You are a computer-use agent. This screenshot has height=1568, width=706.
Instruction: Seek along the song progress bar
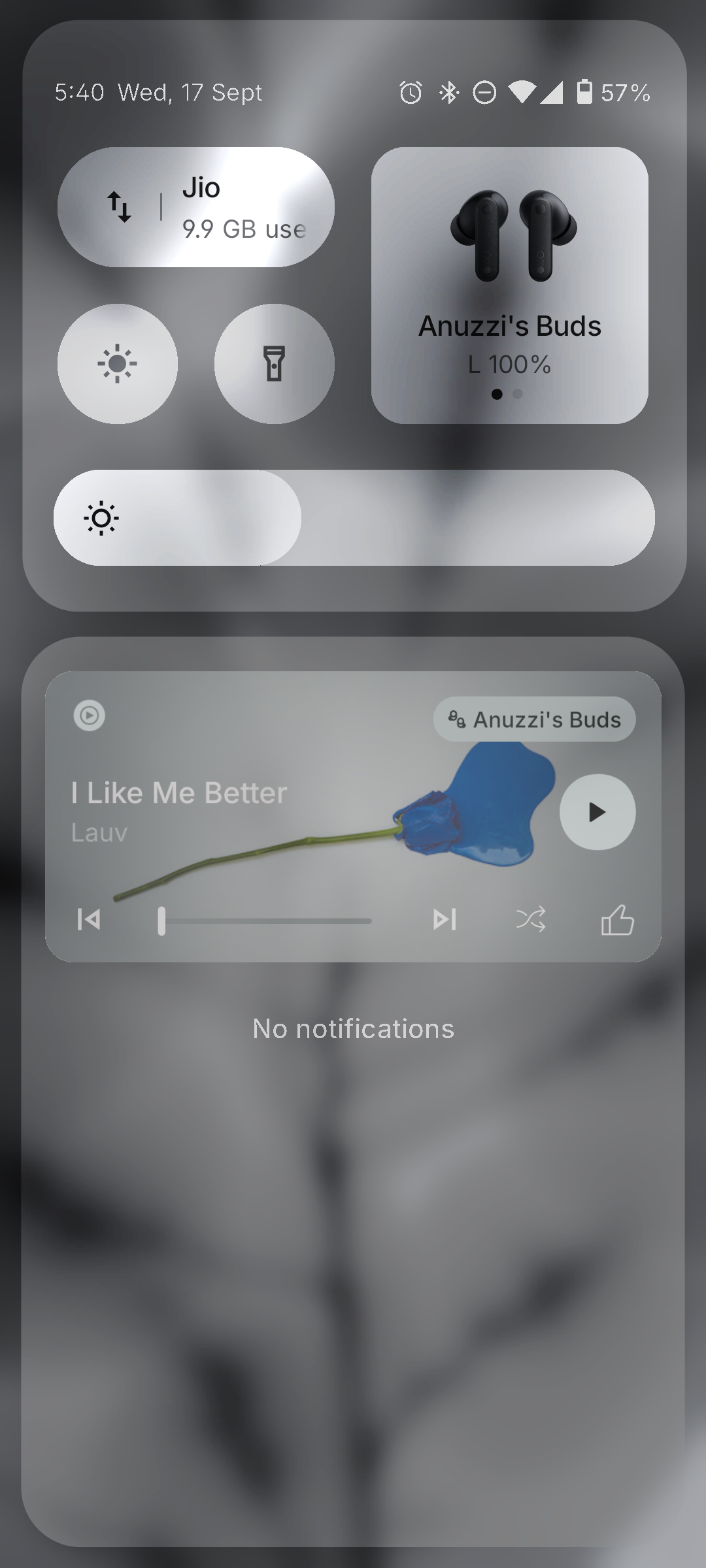266,921
